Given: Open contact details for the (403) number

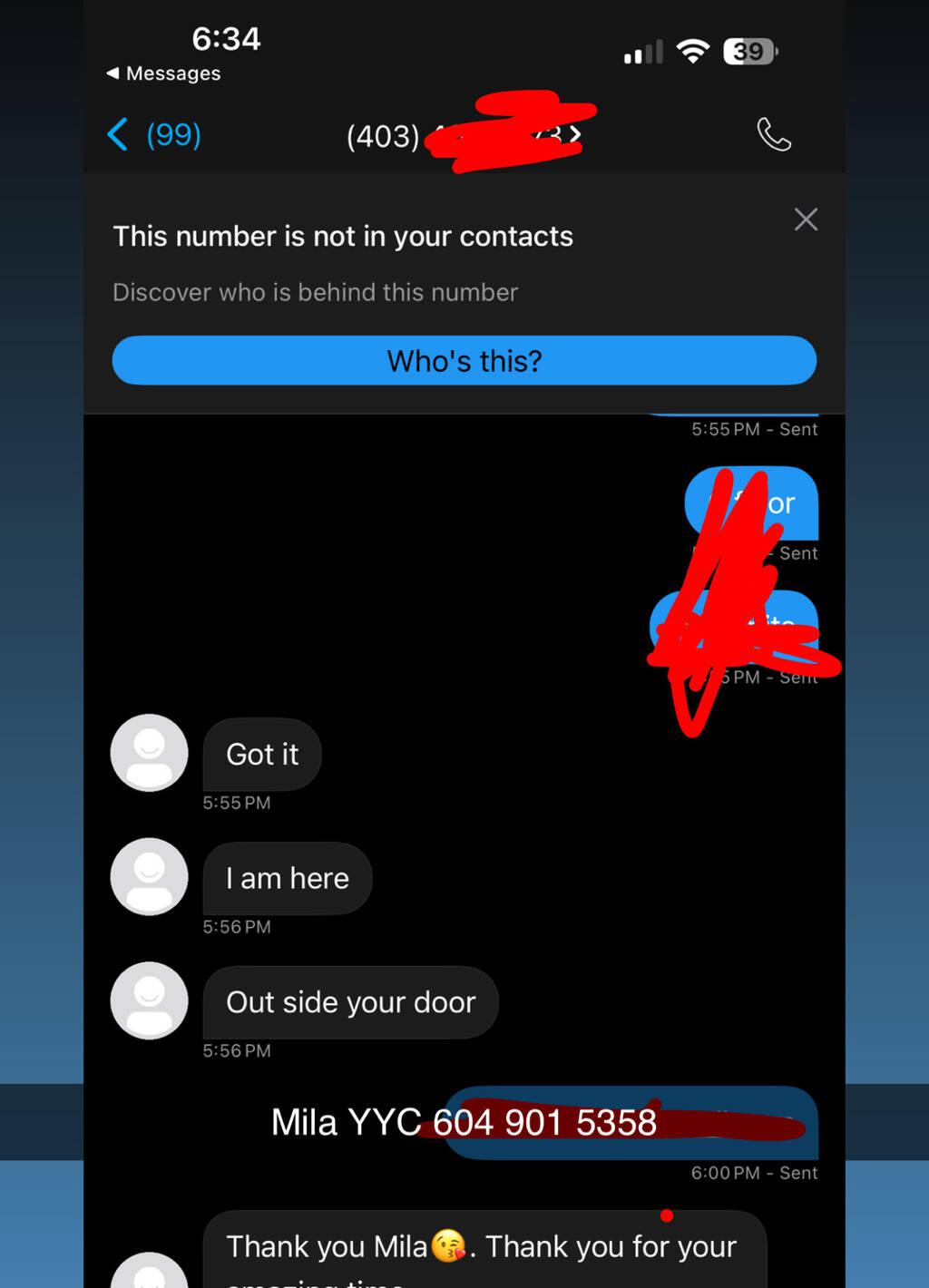Looking at the screenshot, I should (464, 136).
